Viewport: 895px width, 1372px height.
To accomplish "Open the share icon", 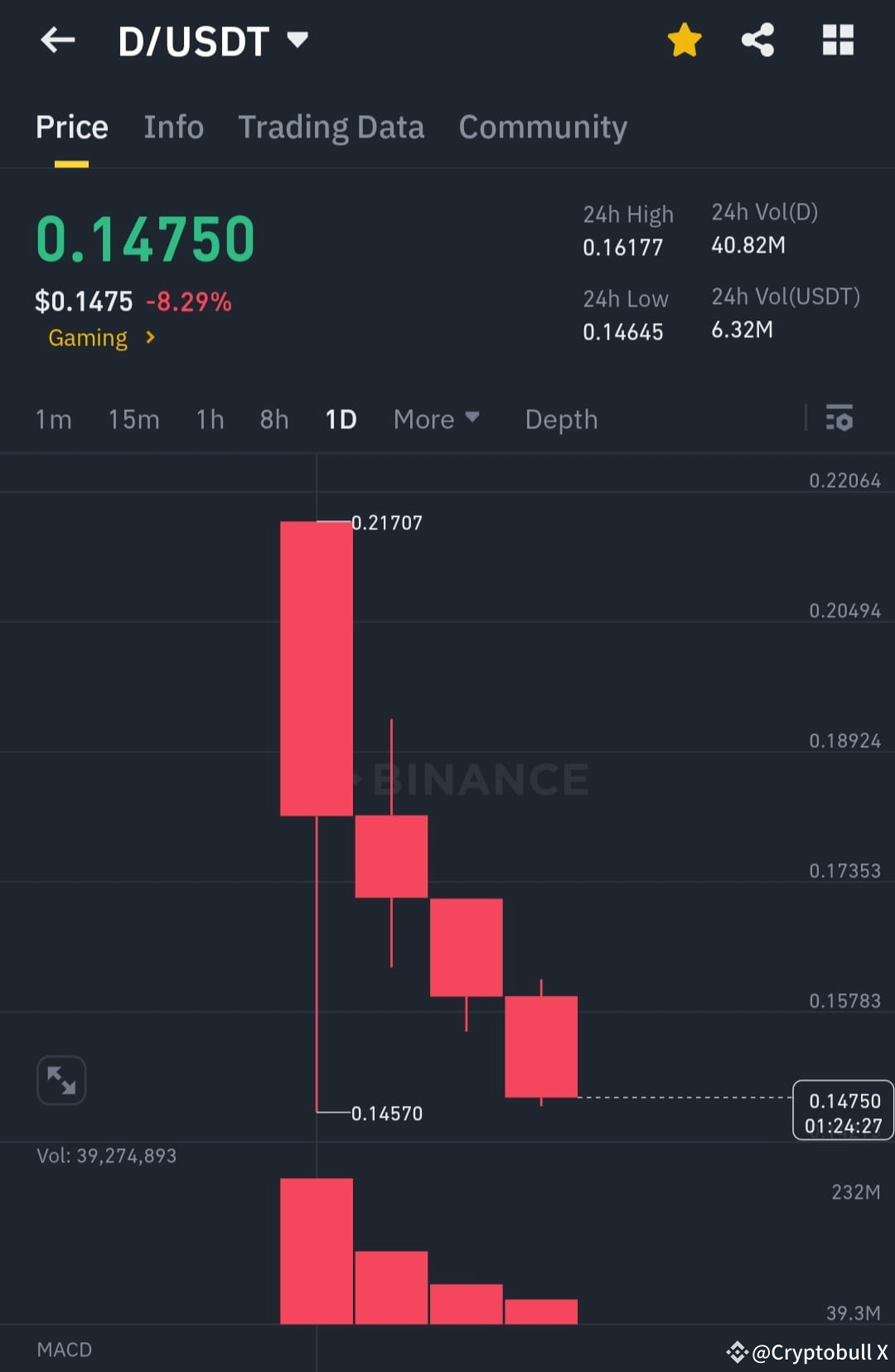I will point(757,39).
